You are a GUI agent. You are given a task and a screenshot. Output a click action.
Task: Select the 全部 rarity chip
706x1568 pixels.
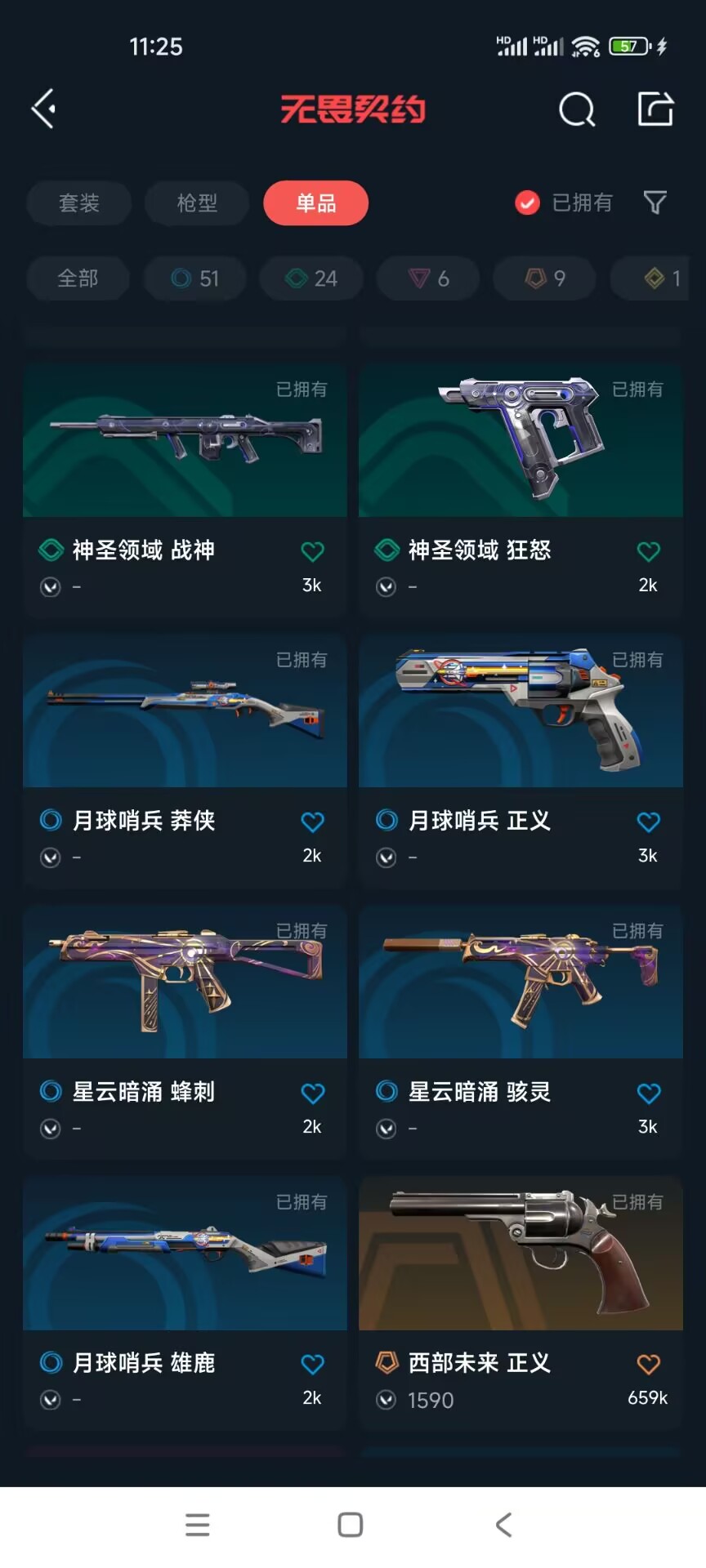(78, 278)
